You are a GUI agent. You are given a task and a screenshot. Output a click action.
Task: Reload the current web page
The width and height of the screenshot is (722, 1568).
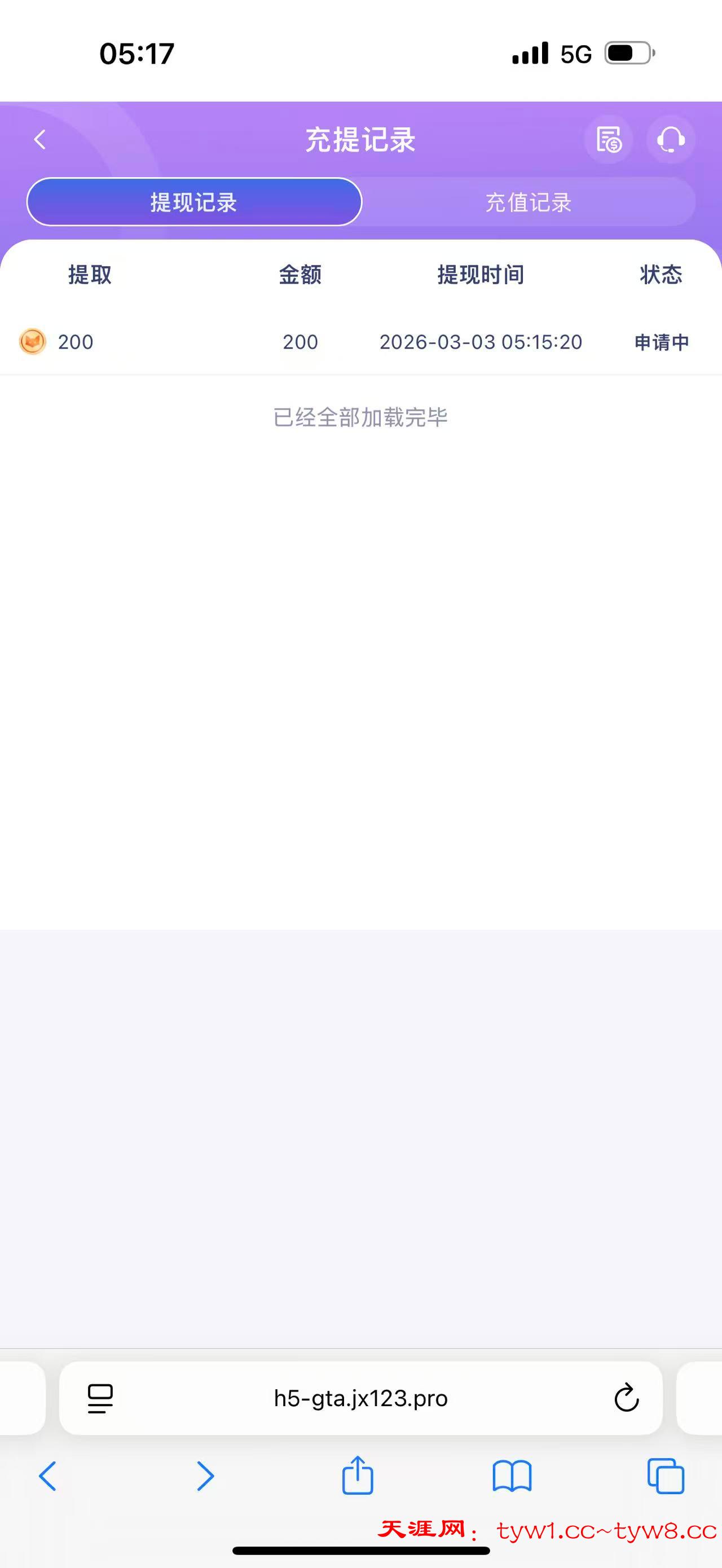[x=626, y=1398]
